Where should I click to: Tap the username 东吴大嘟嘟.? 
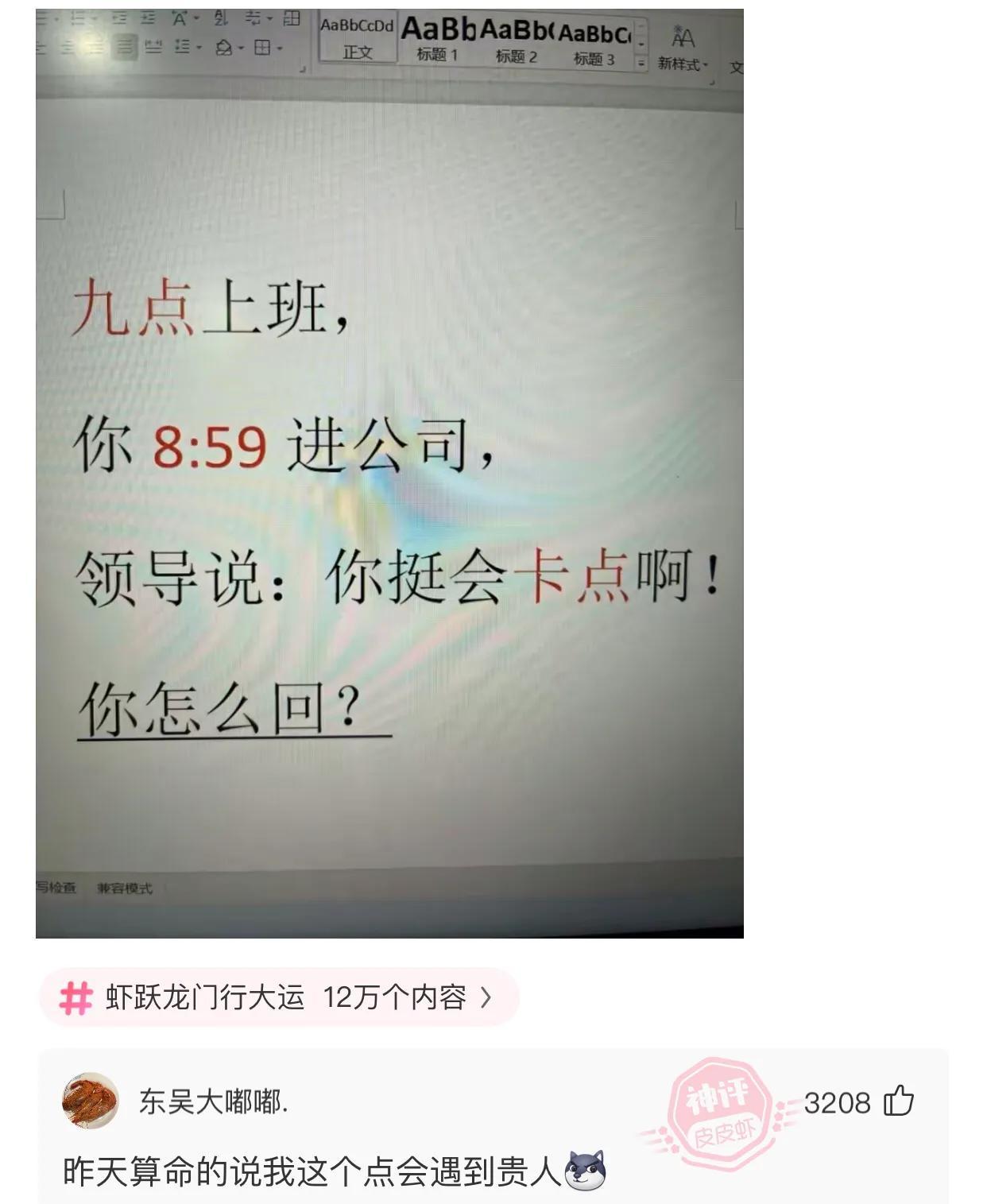tap(213, 1101)
